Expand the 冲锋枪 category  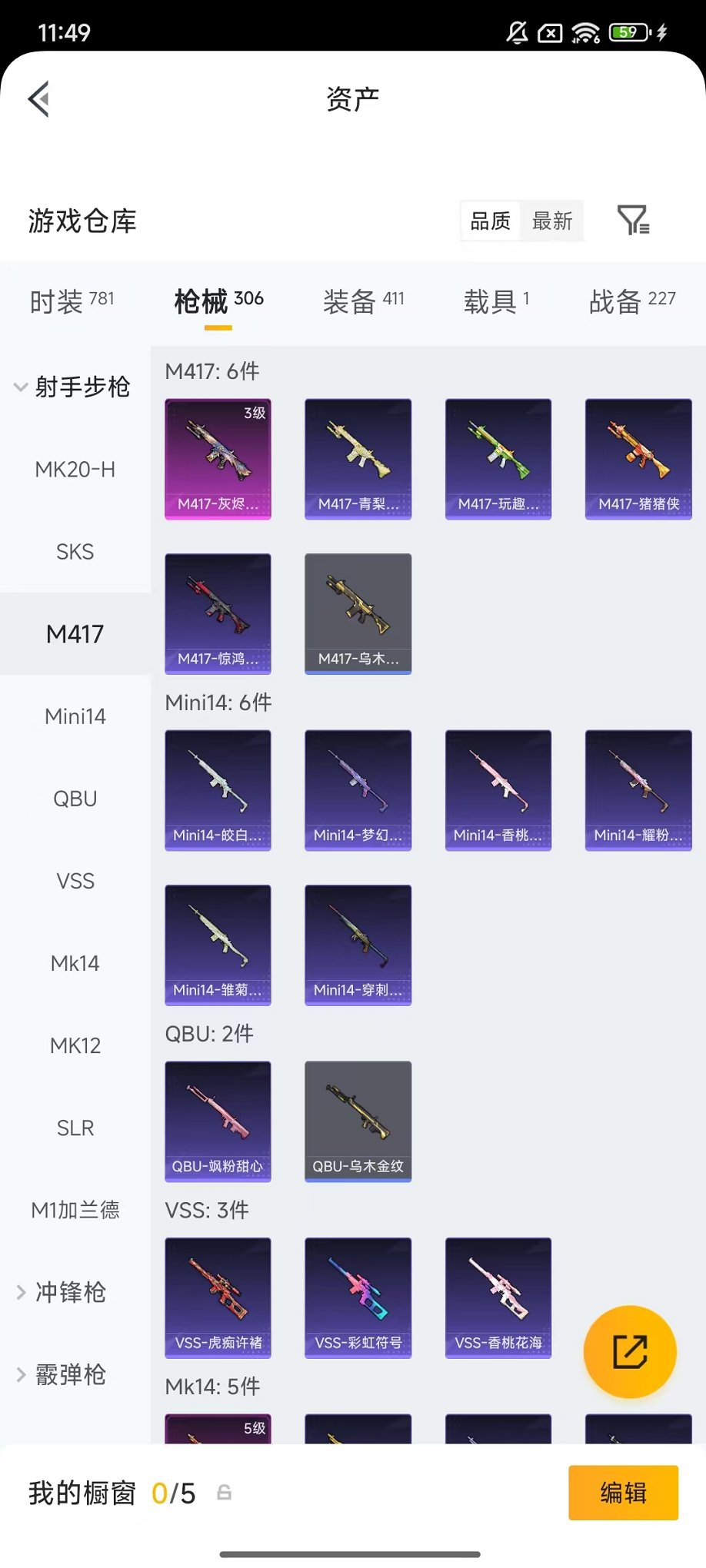[x=63, y=1292]
